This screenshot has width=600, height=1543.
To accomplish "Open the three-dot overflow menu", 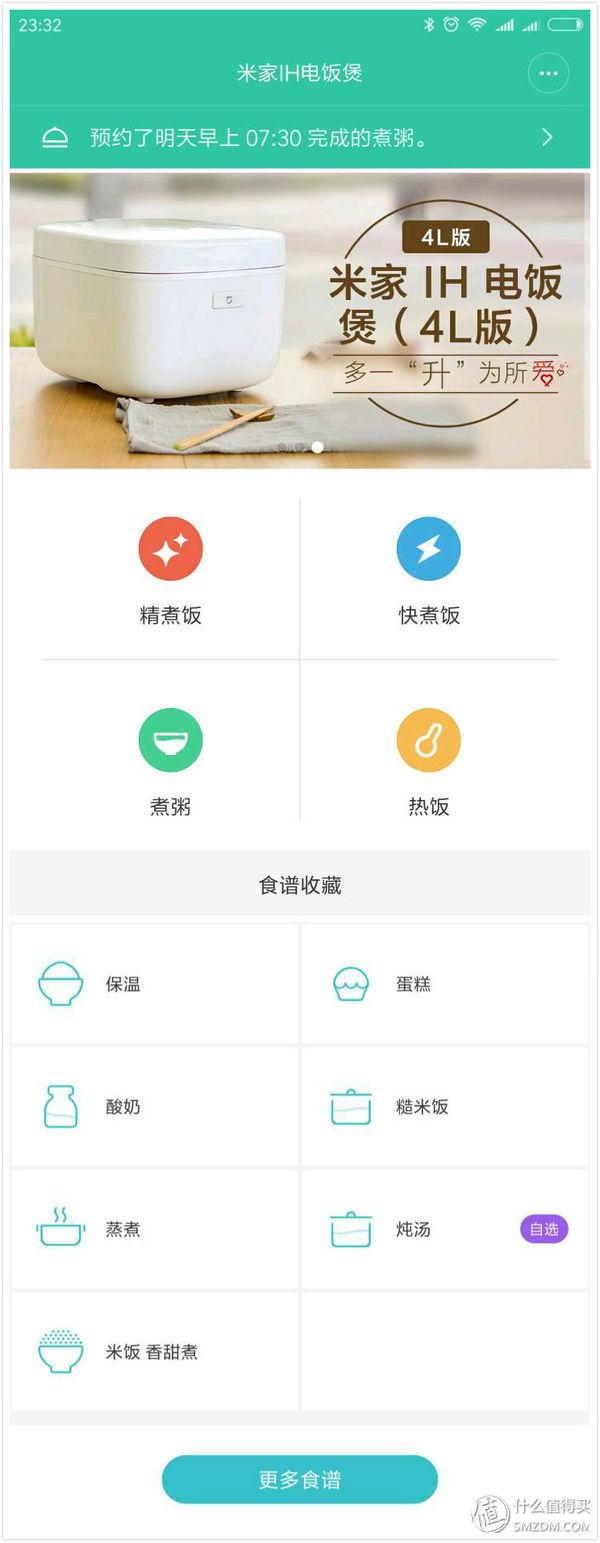I will click(x=548, y=73).
